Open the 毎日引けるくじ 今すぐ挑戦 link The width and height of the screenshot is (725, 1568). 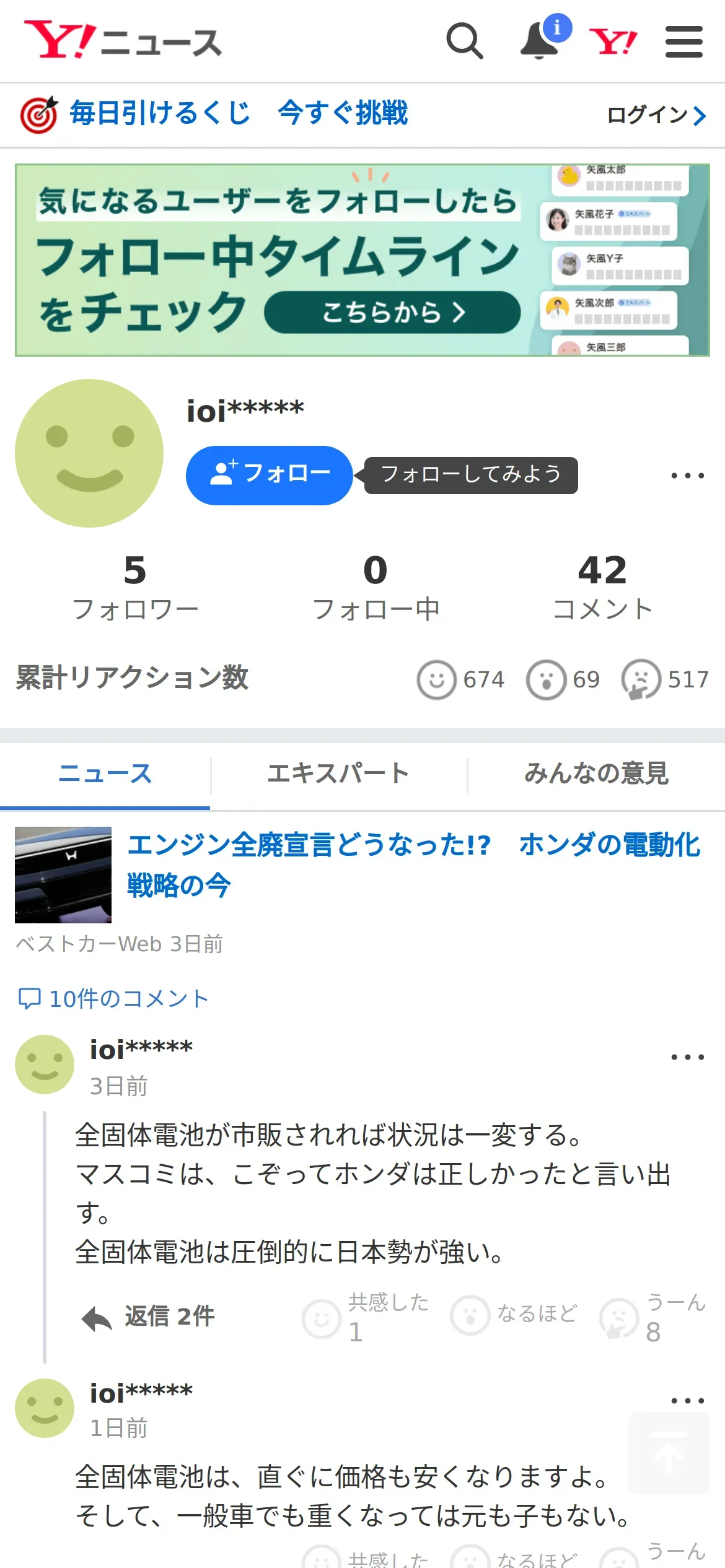(239, 113)
